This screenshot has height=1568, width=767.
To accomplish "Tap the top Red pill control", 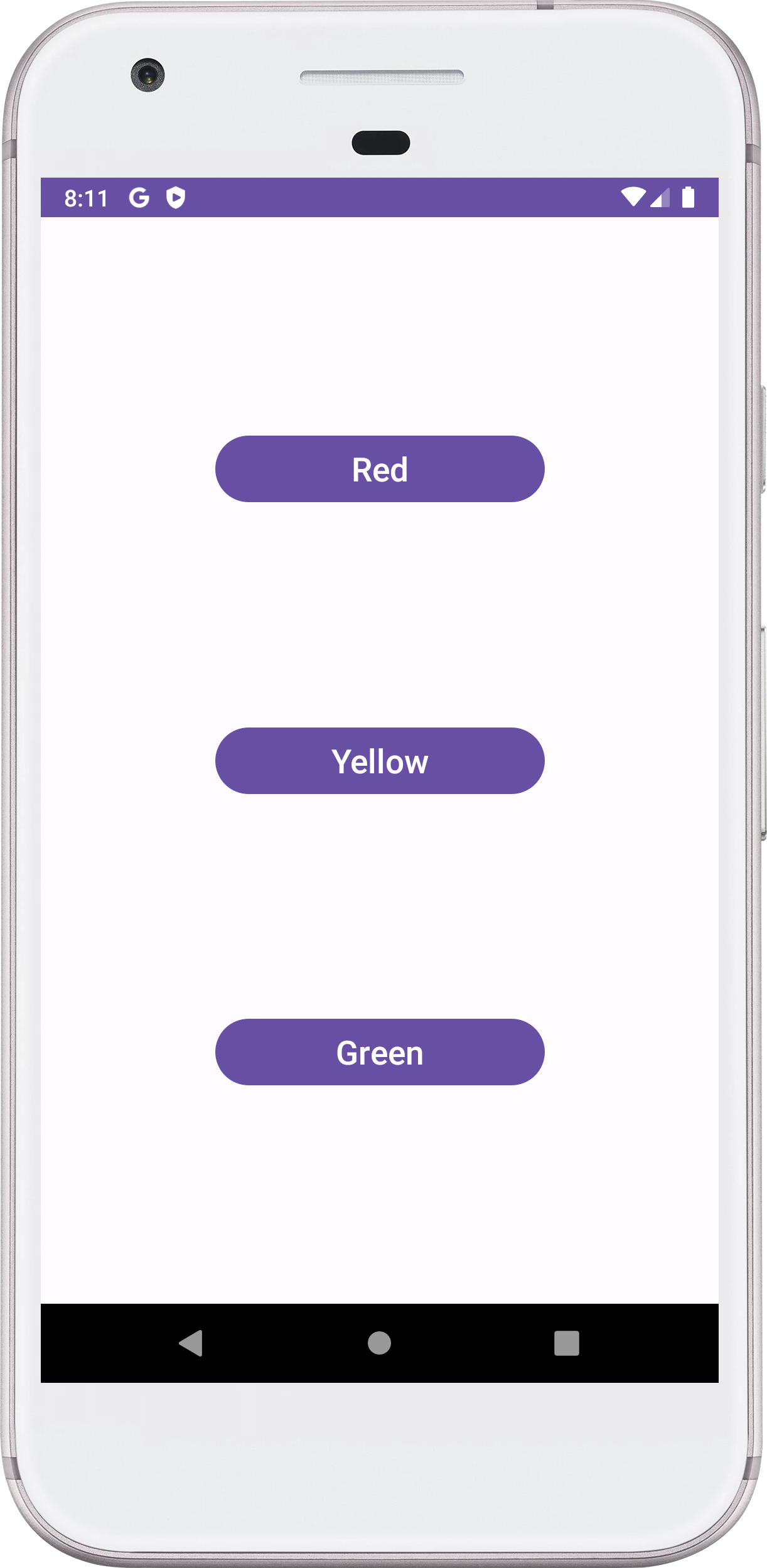I will [380, 468].
